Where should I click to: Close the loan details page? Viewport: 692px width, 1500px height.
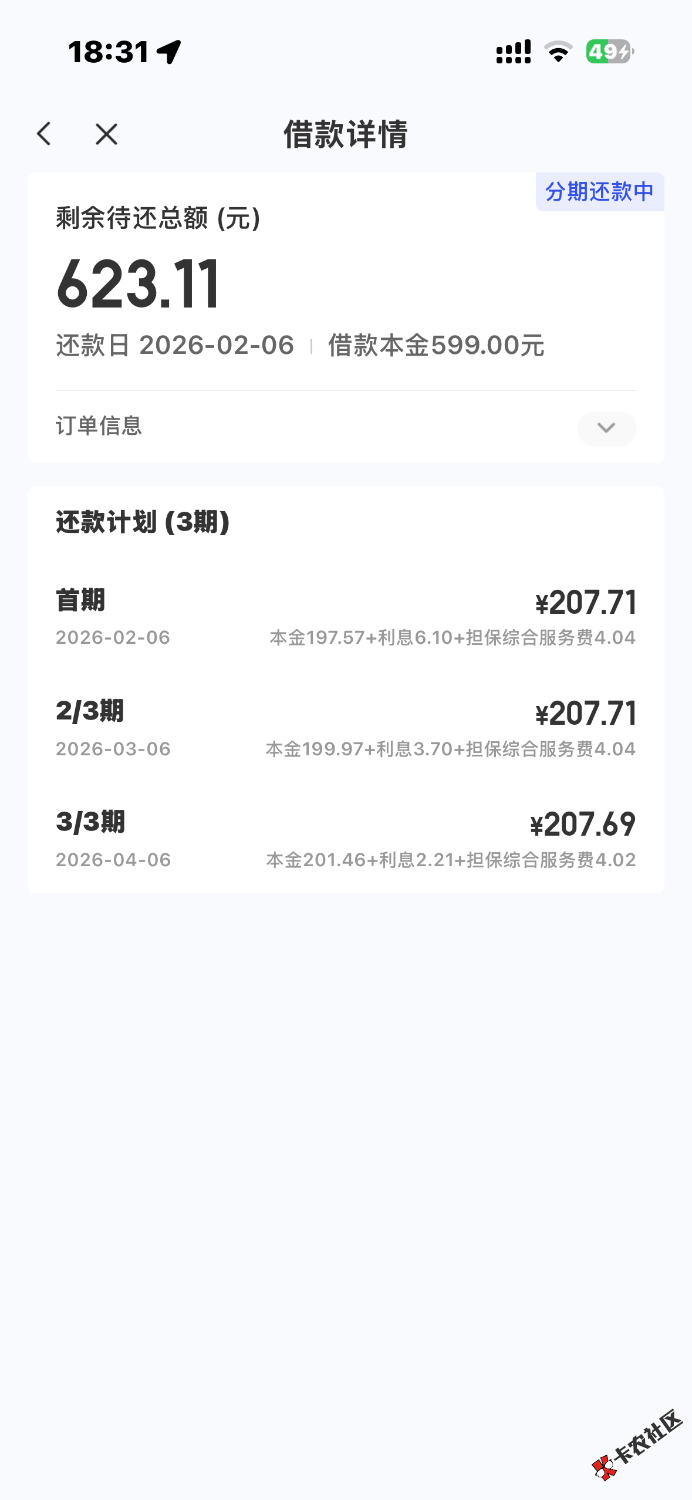click(107, 134)
